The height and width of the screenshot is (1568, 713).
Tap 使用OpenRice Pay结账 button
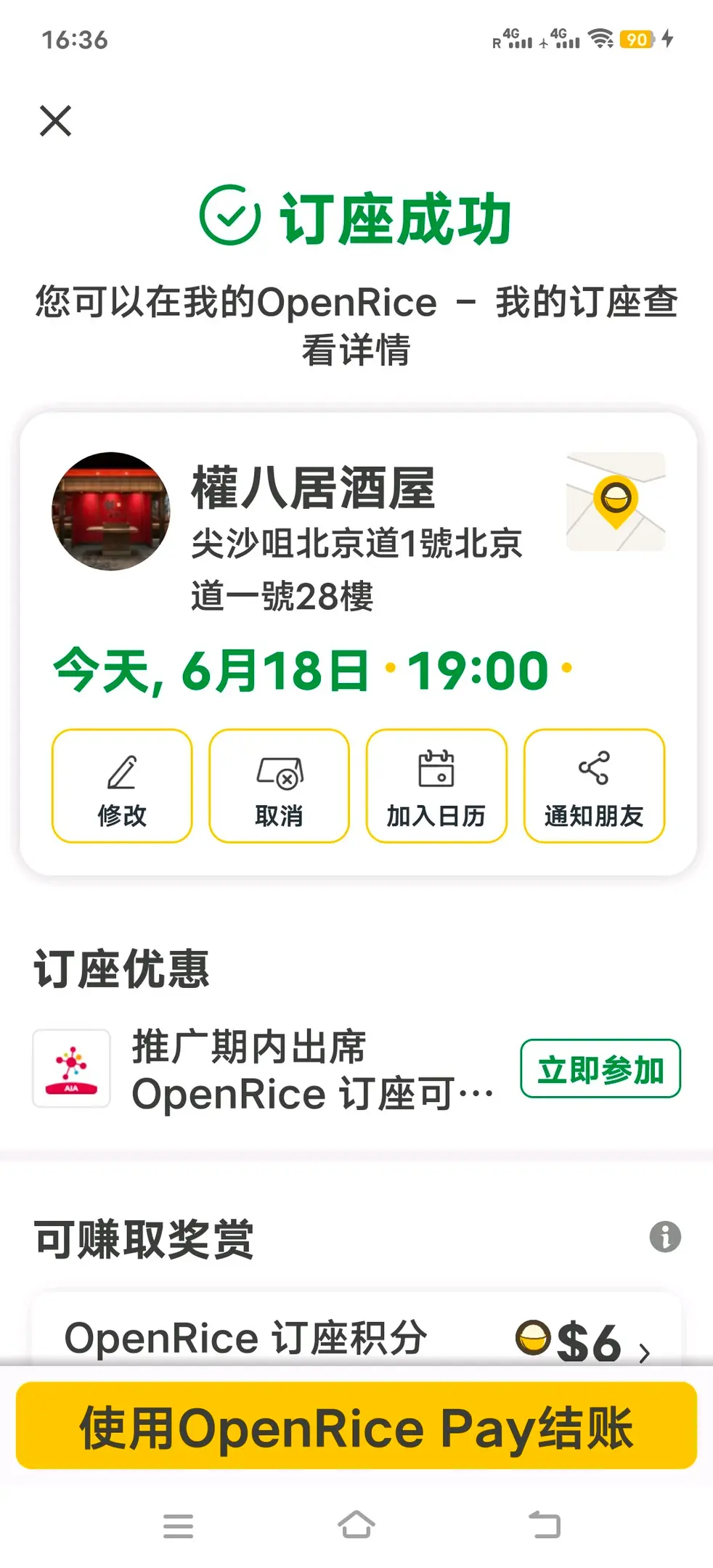356,1427
